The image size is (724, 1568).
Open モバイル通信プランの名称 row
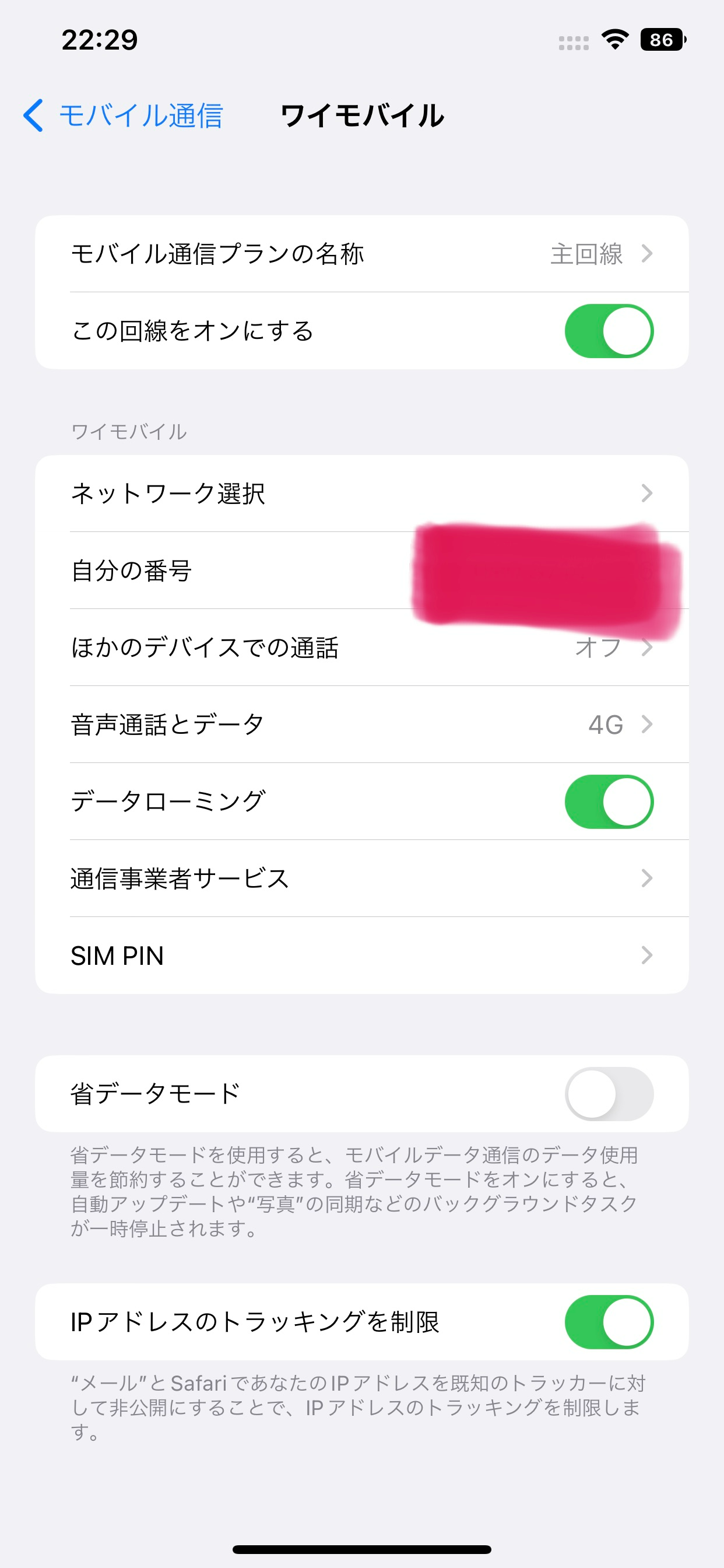[361, 254]
